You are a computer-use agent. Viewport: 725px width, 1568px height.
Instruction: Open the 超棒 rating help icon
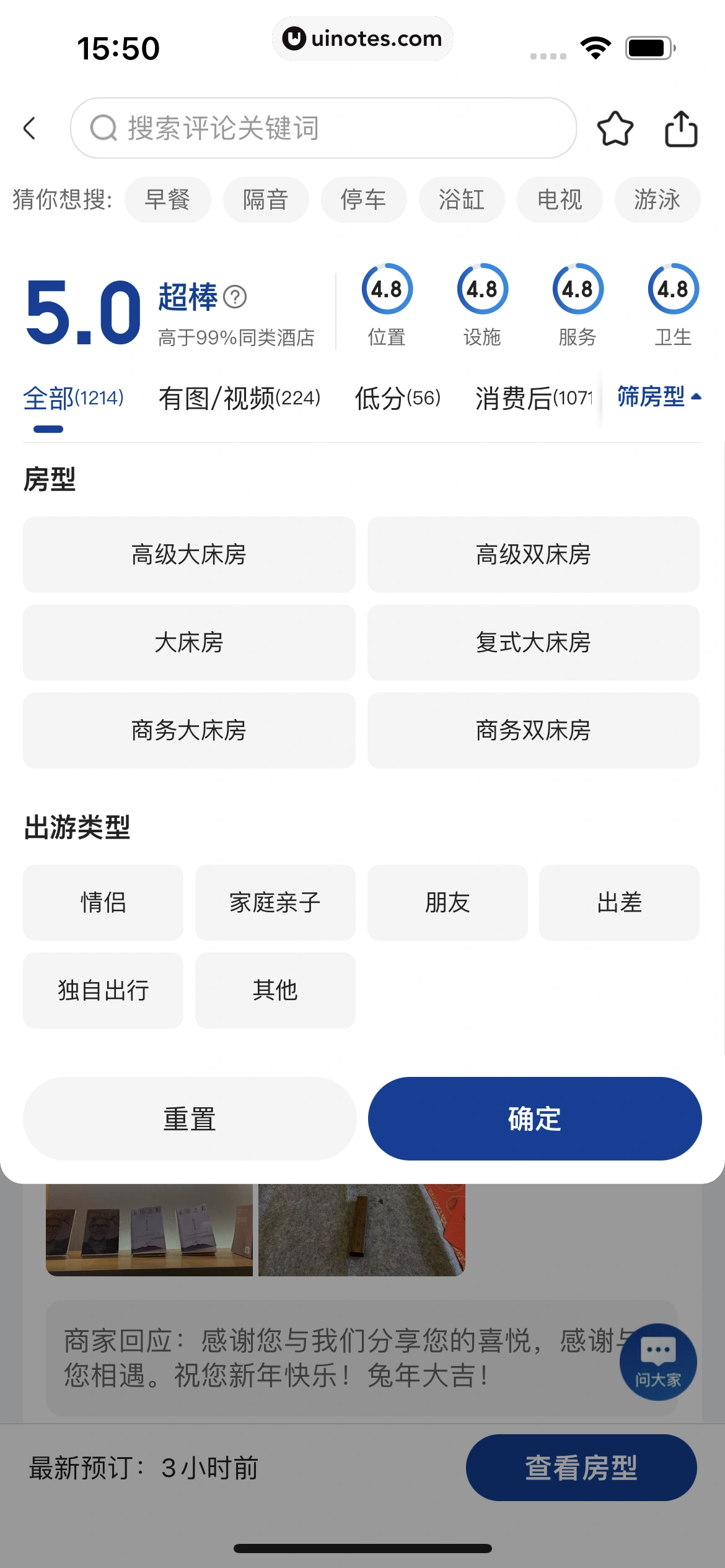click(x=235, y=297)
